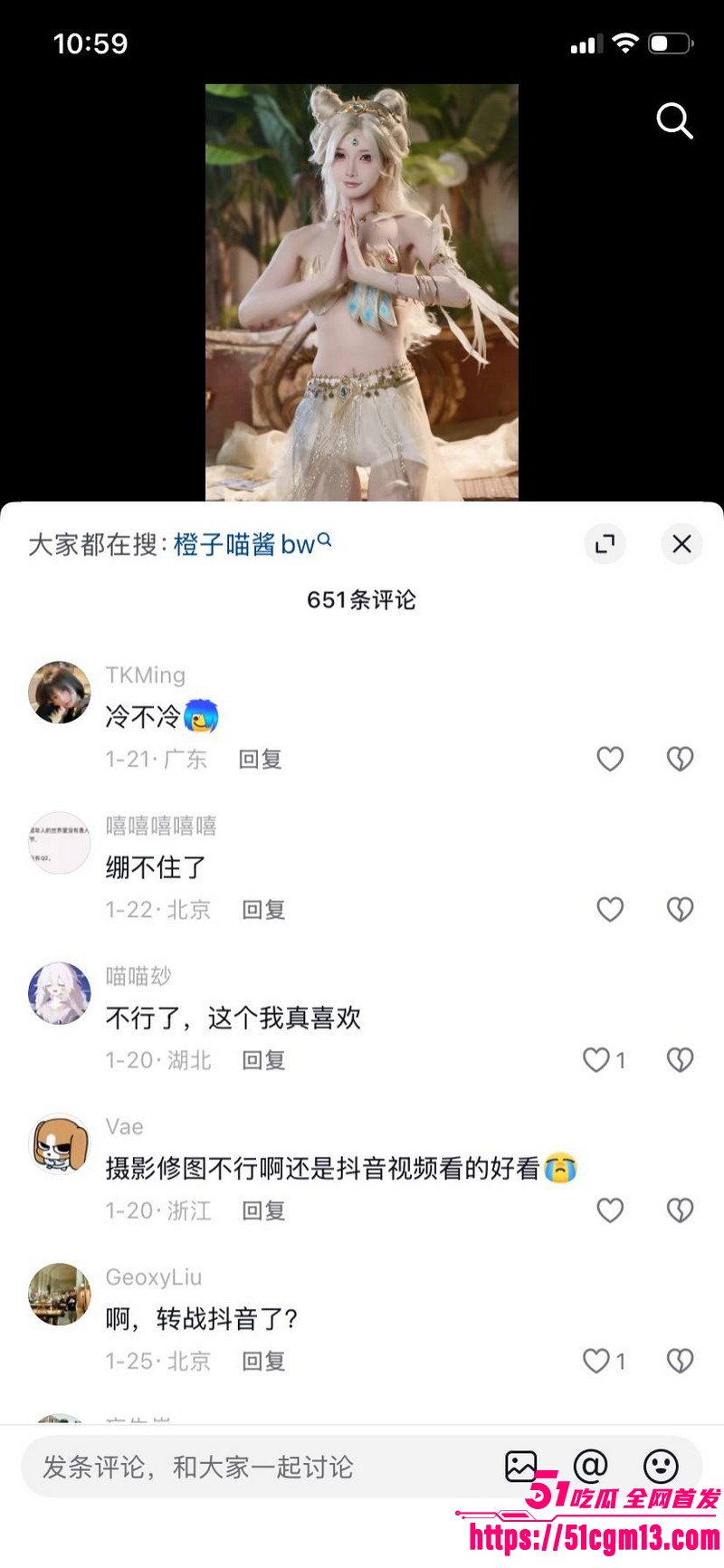Like TKMing's comment with the heart
The width and height of the screenshot is (724, 1568).
[x=609, y=760]
